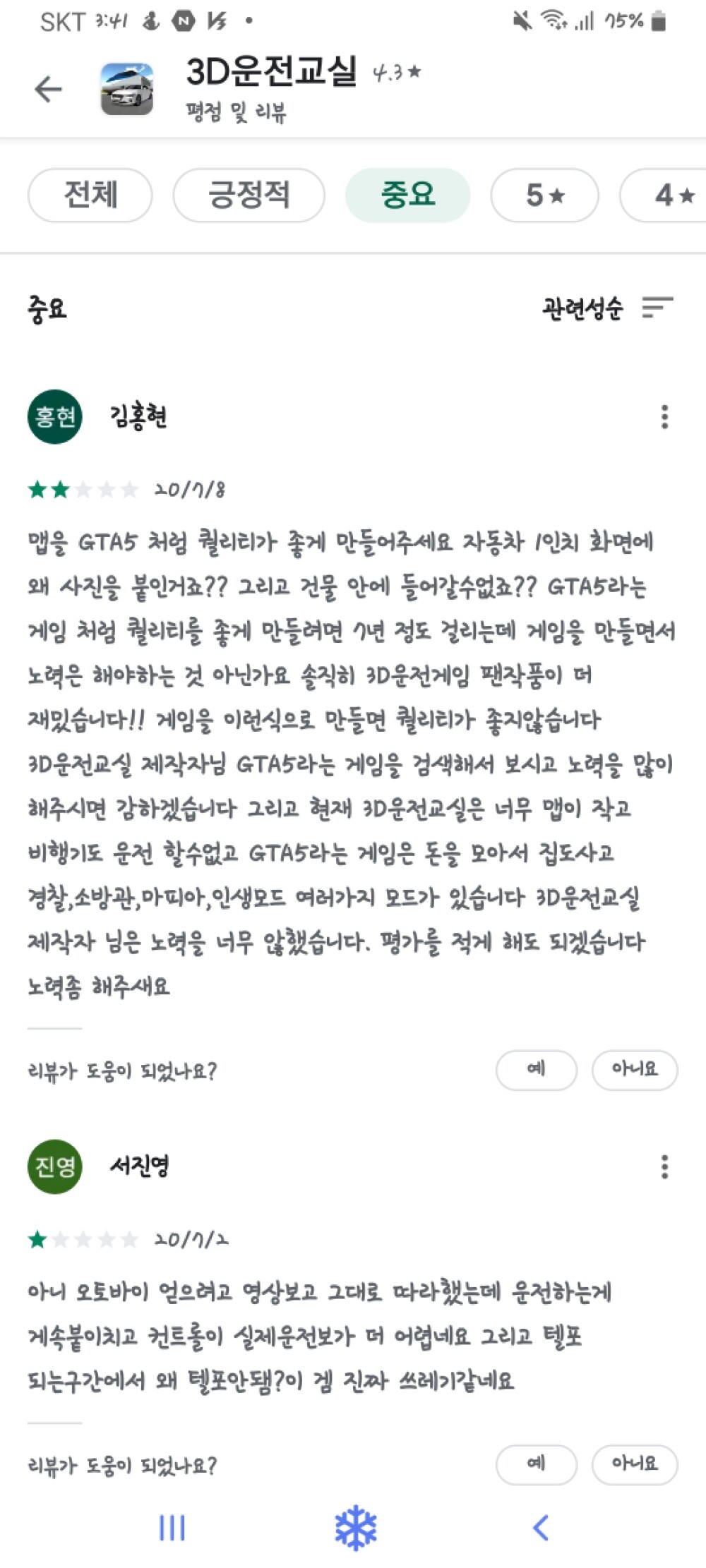Tap the recent apps button in navigation bar

click(172, 1527)
